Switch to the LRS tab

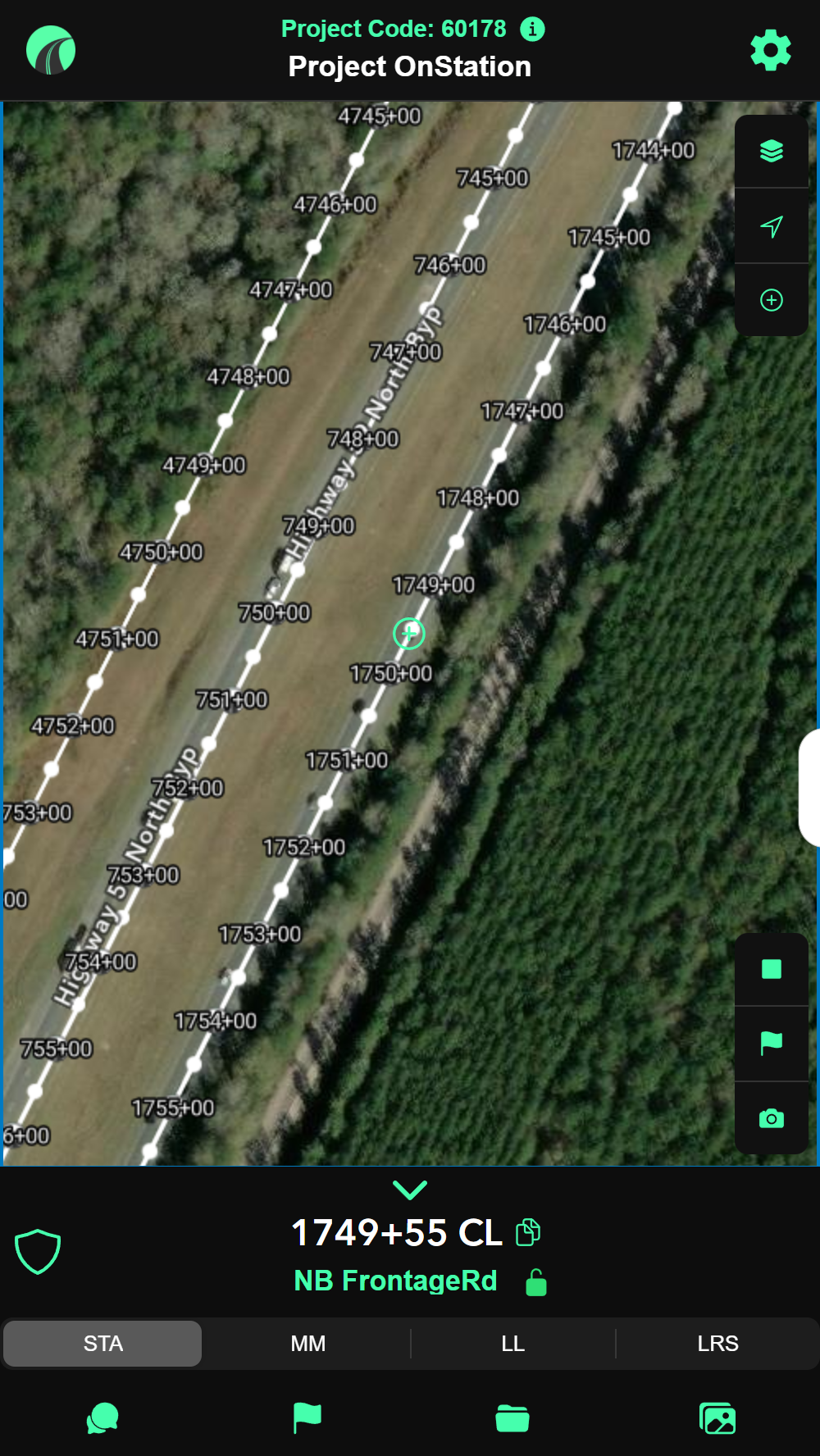tap(718, 1344)
